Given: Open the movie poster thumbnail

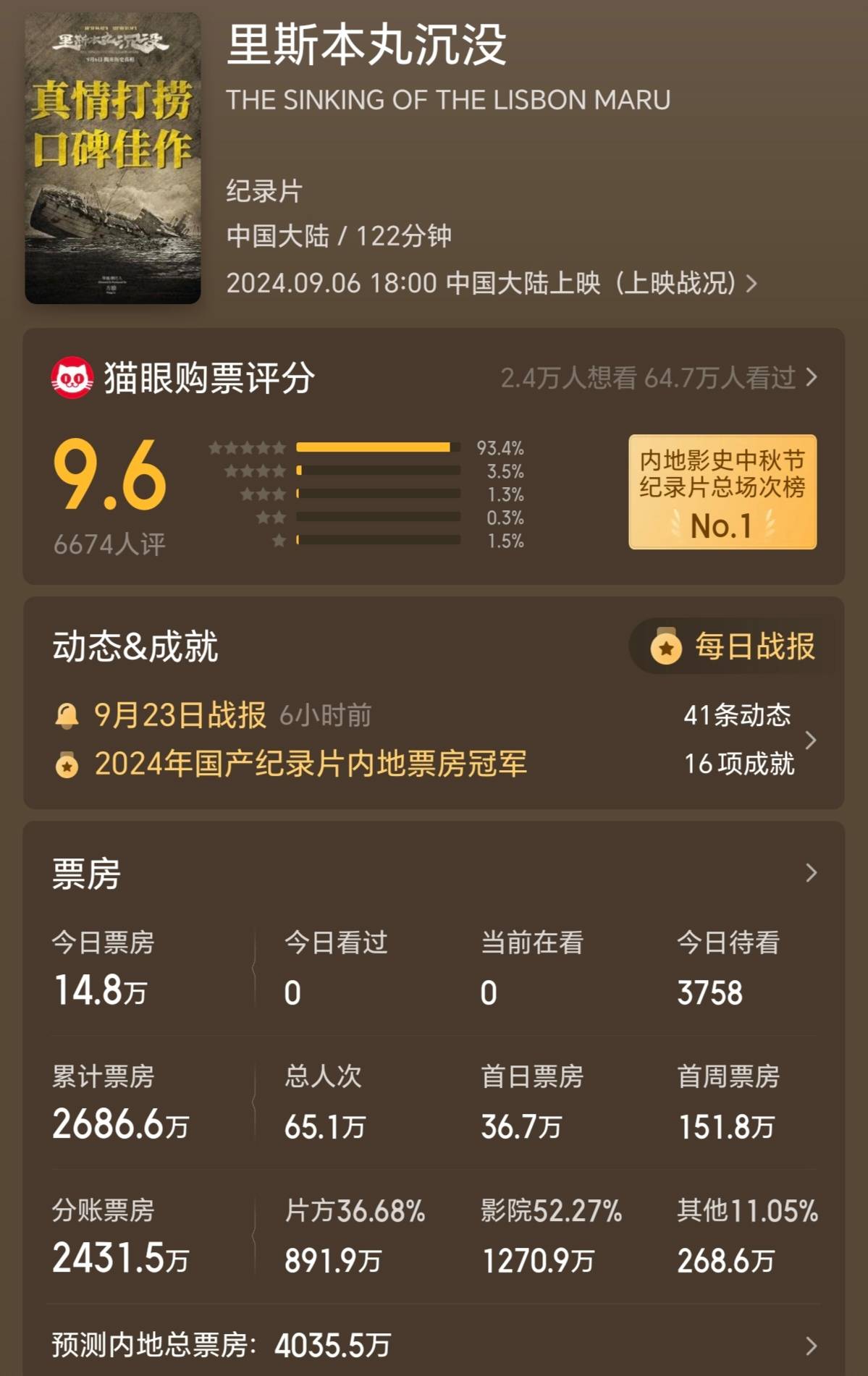Looking at the screenshot, I should coord(113,159).
